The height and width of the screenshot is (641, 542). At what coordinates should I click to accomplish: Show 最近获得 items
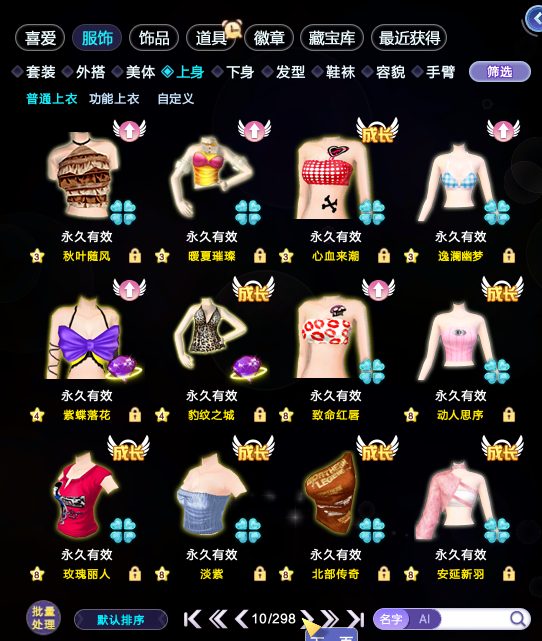tap(409, 38)
